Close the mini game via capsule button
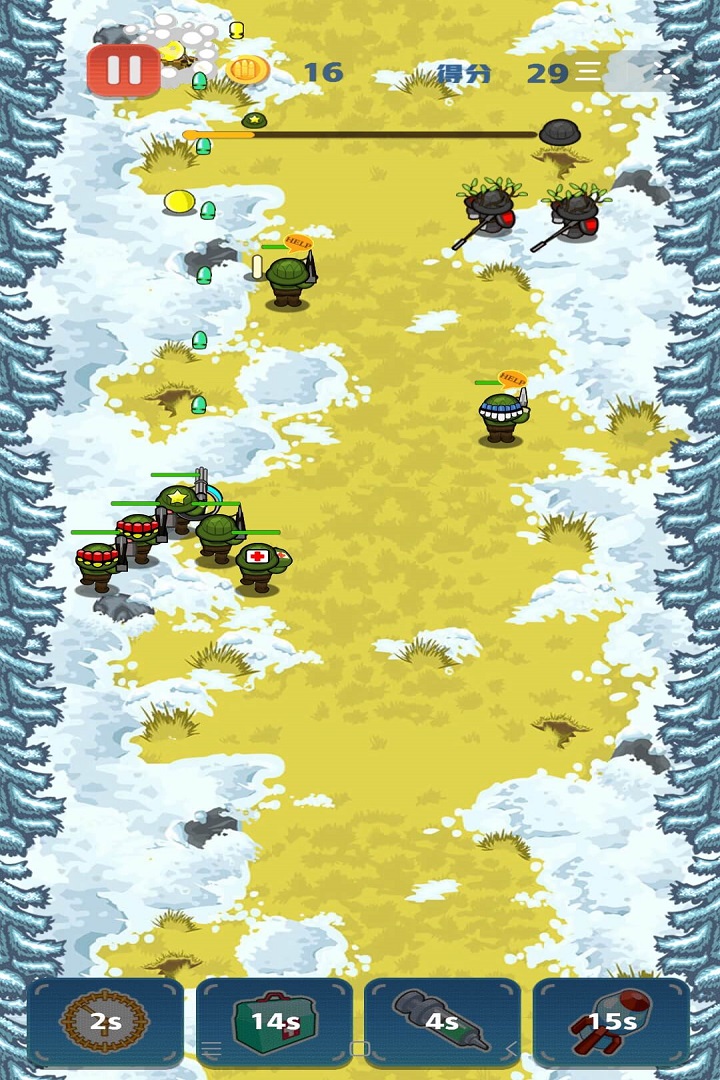Image resolution: width=720 pixels, height=1080 pixels. (665, 71)
